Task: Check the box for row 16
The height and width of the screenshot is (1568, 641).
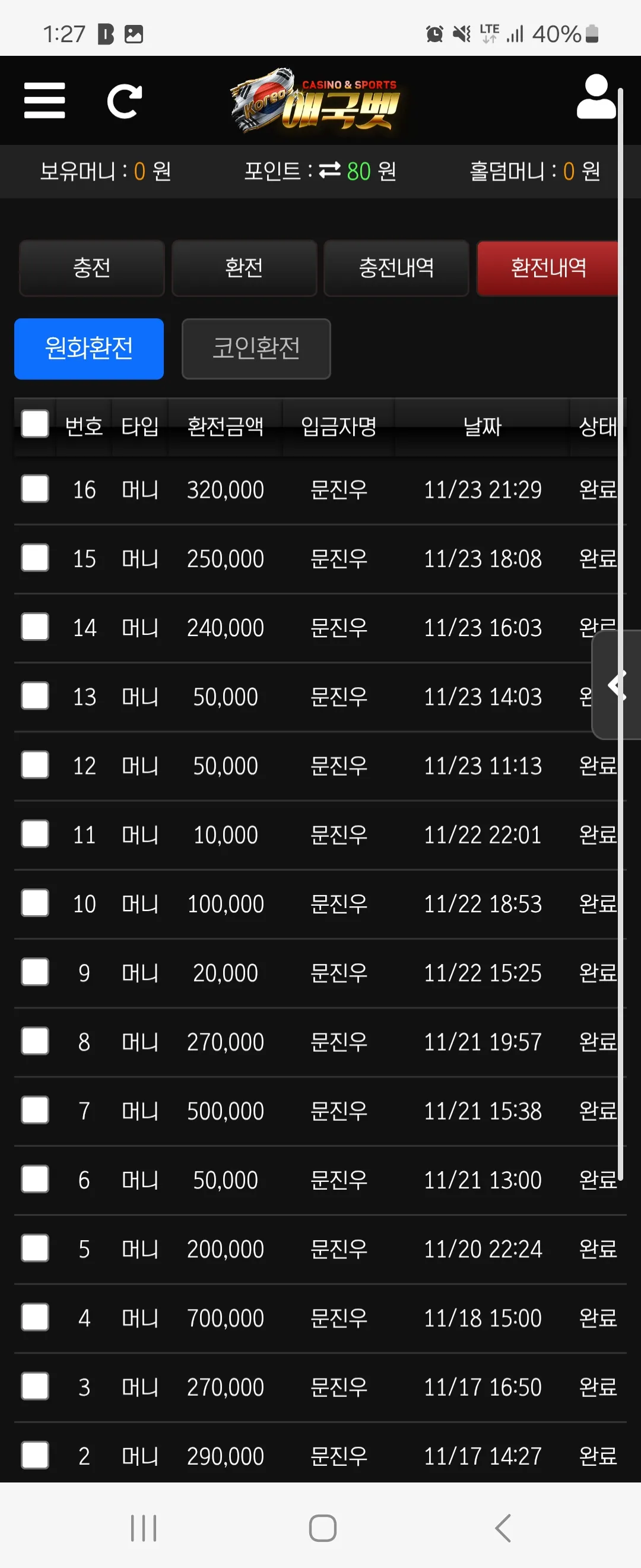Action: tap(35, 489)
